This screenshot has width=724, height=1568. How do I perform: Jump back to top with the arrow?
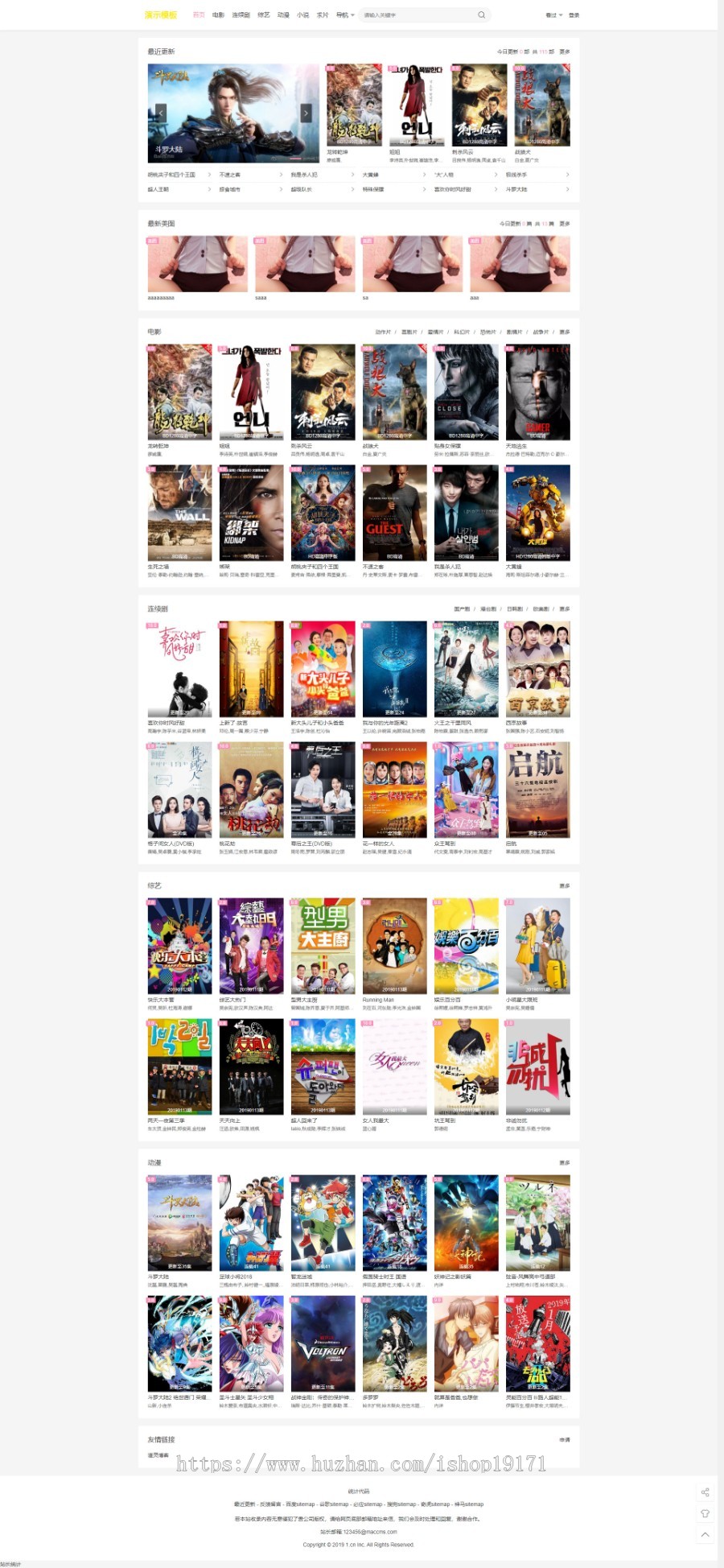tap(705, 1535)
